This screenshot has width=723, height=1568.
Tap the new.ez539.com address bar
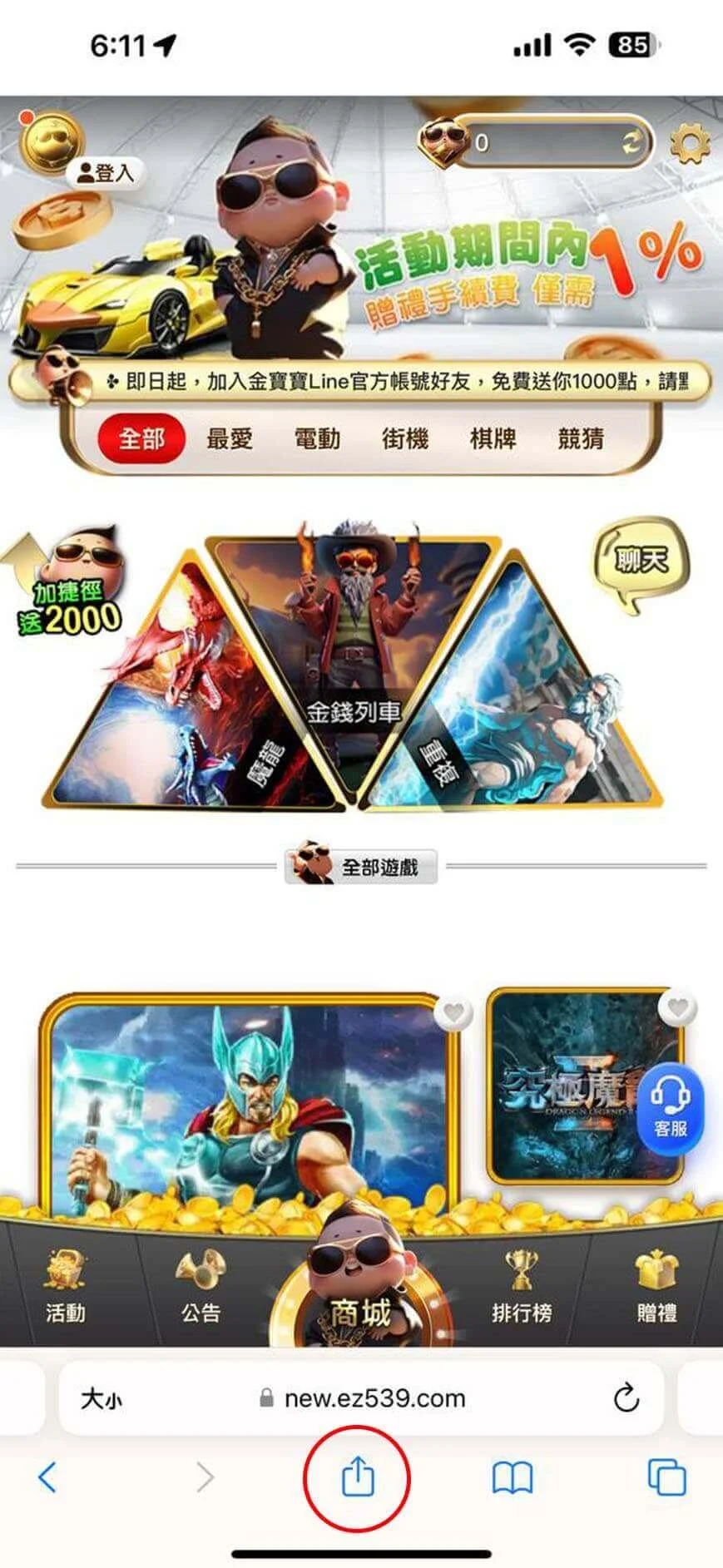pos(374,1398)
